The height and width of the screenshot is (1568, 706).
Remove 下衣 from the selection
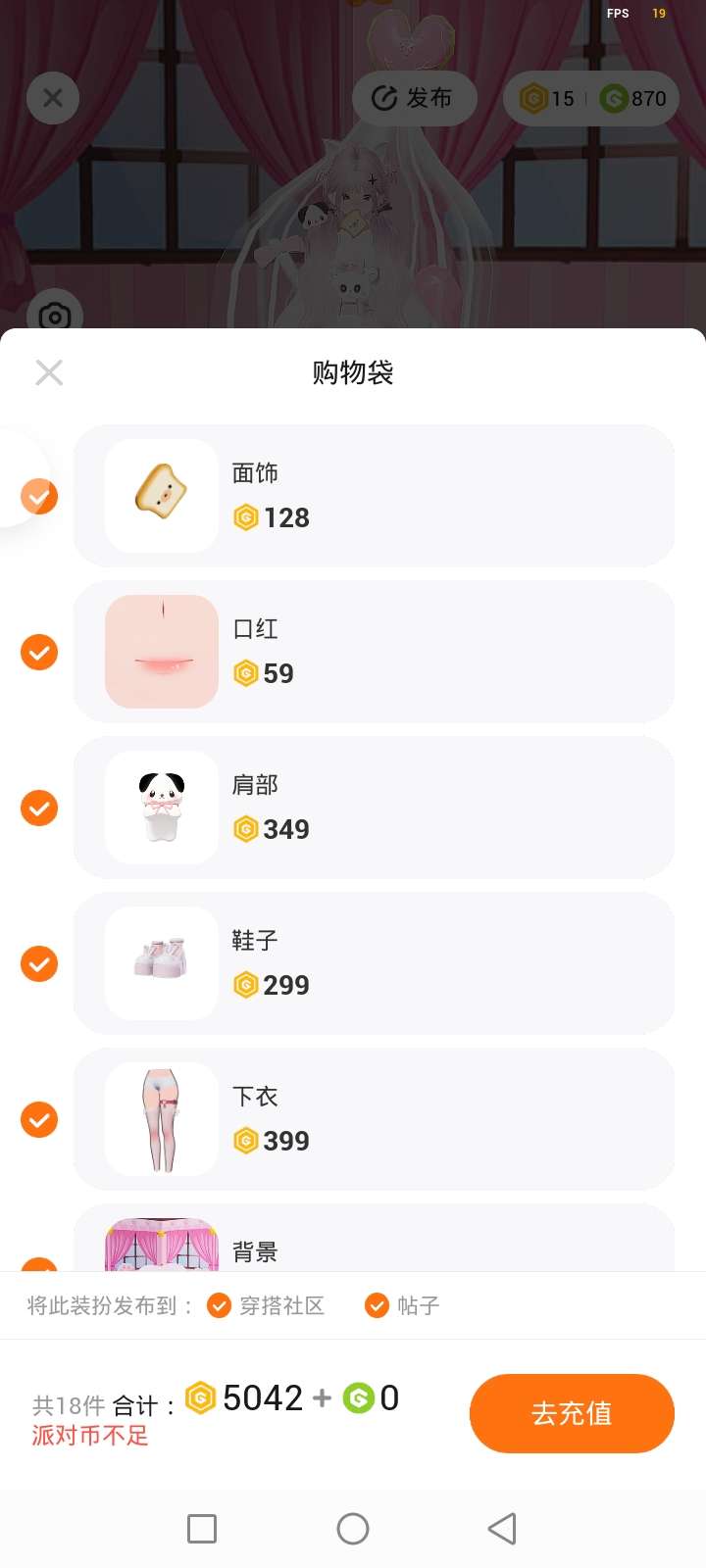(39, 1119)
